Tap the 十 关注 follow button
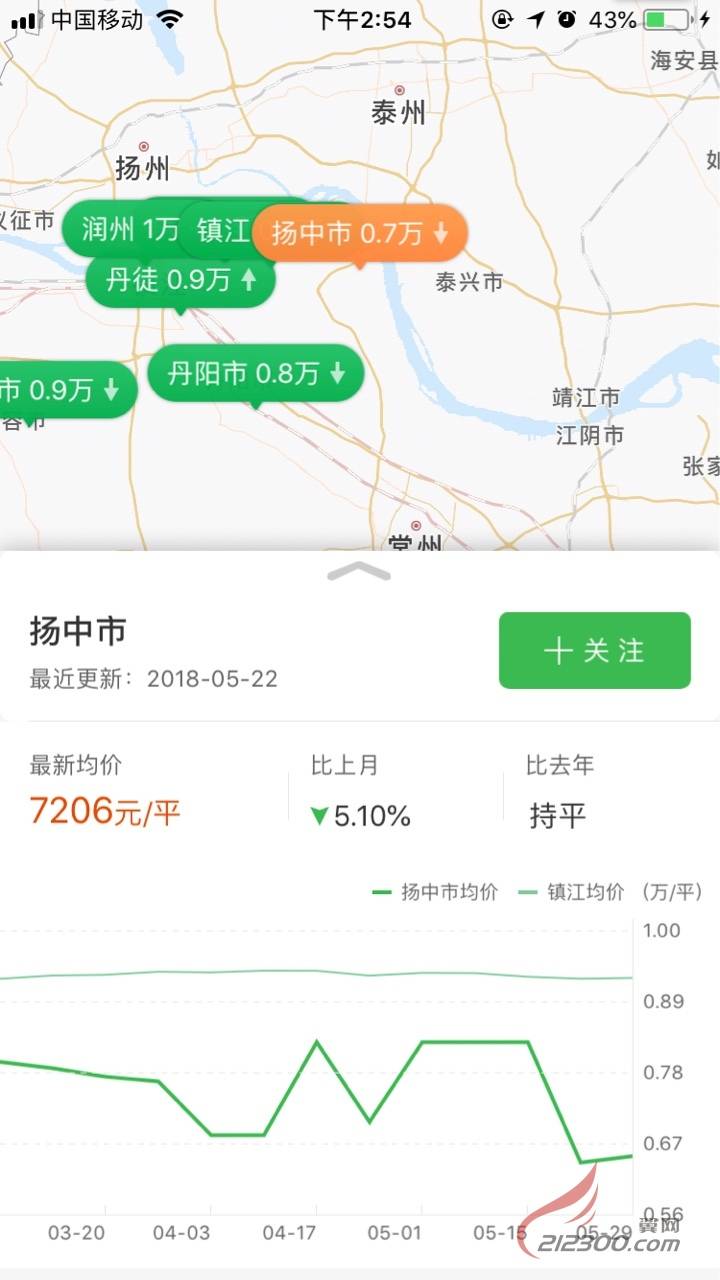 (x=594, y=650)
